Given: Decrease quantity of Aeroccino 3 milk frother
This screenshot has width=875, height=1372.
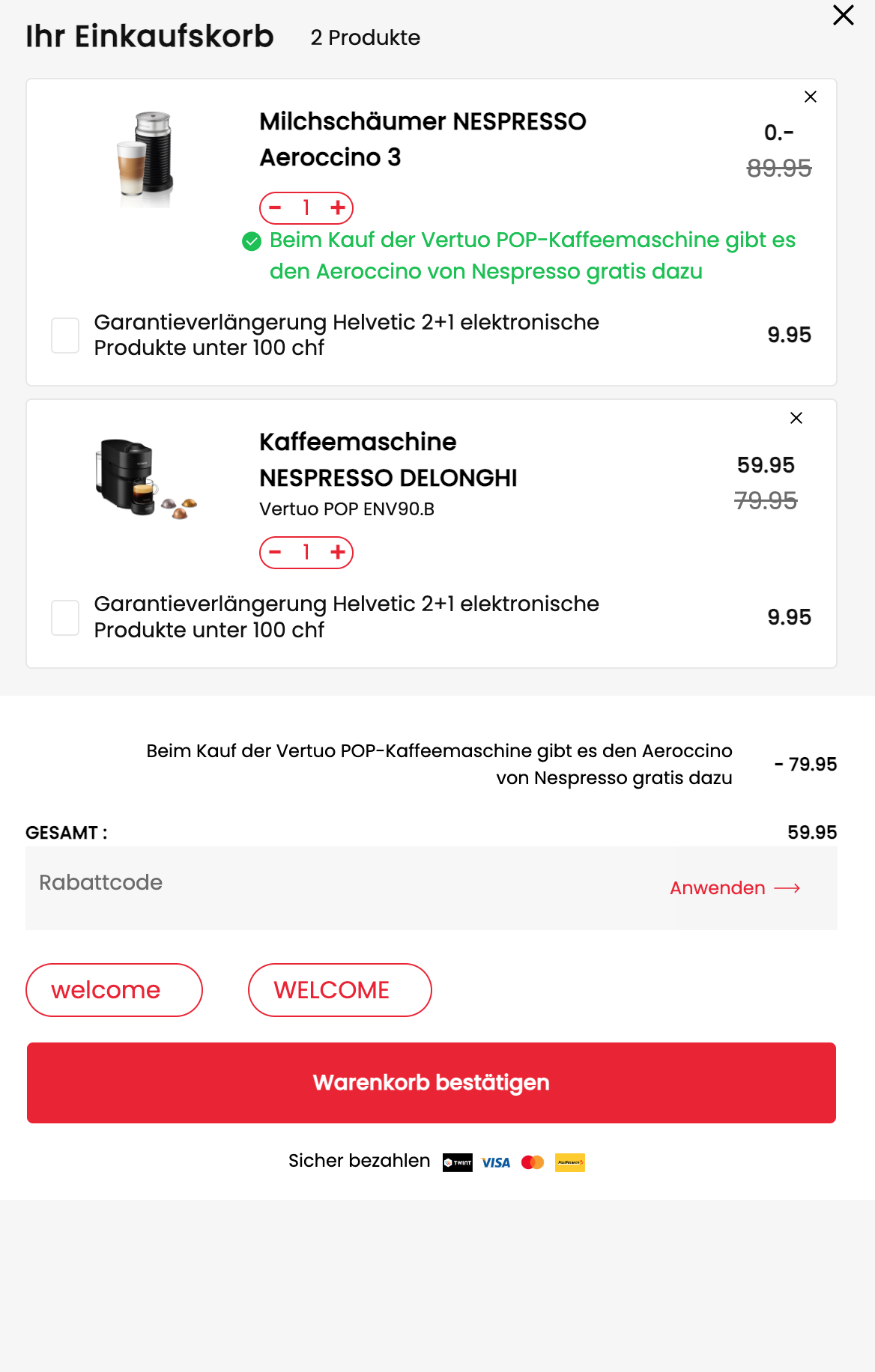Looking at the screenshot, I should pyautogui.click(x=276, y=207).
